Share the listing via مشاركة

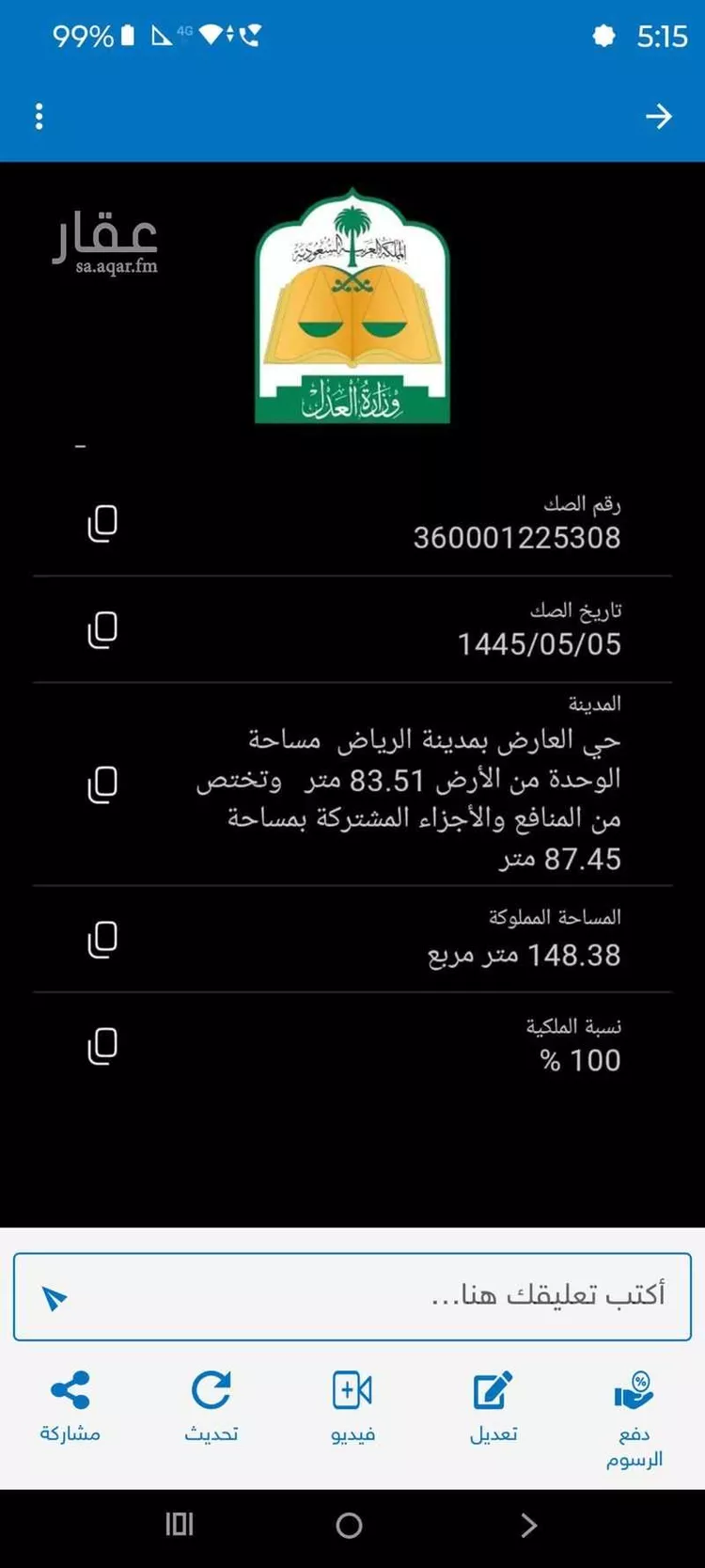coord(70,1405)
